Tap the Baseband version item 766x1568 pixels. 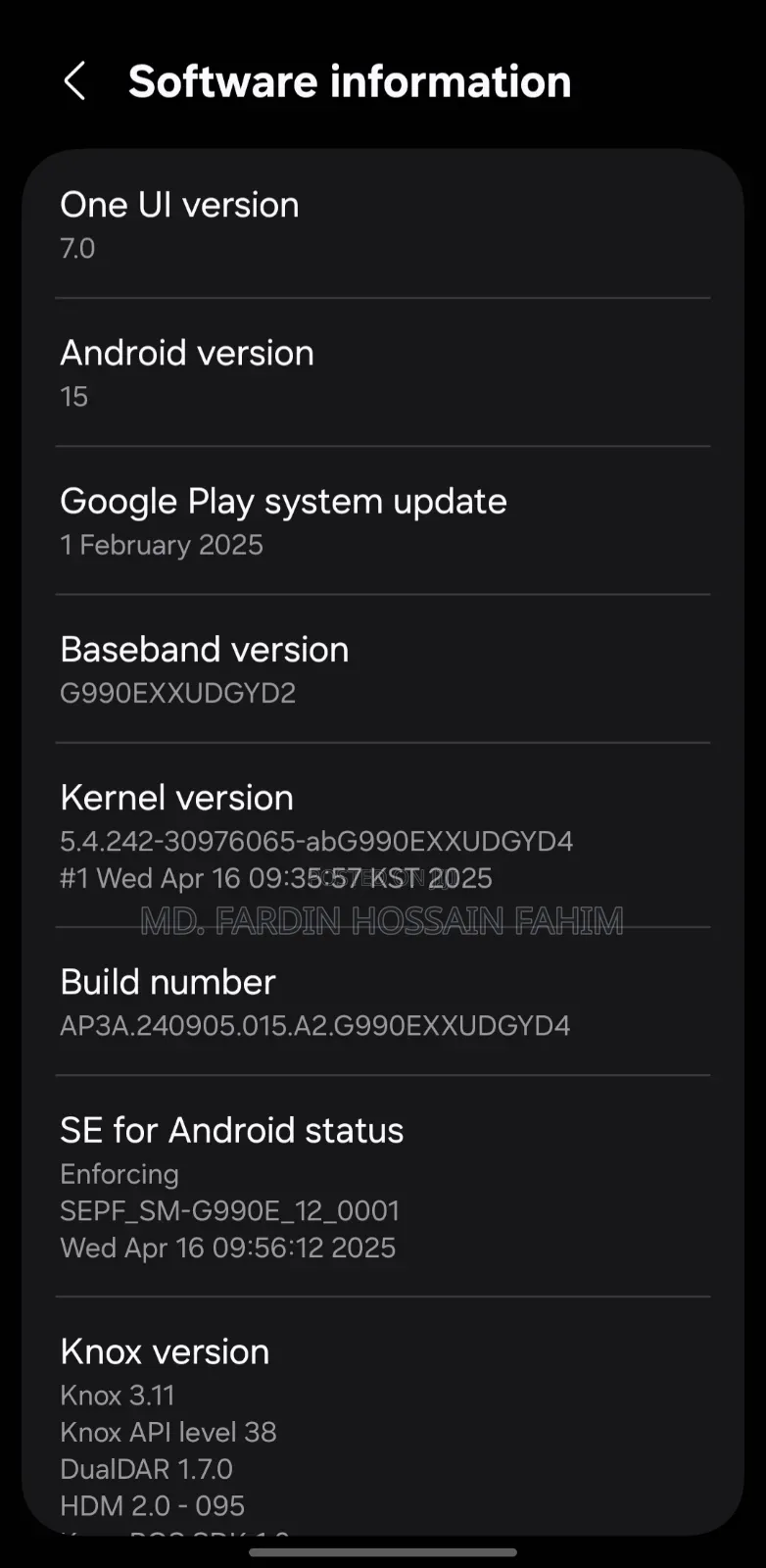205,649
